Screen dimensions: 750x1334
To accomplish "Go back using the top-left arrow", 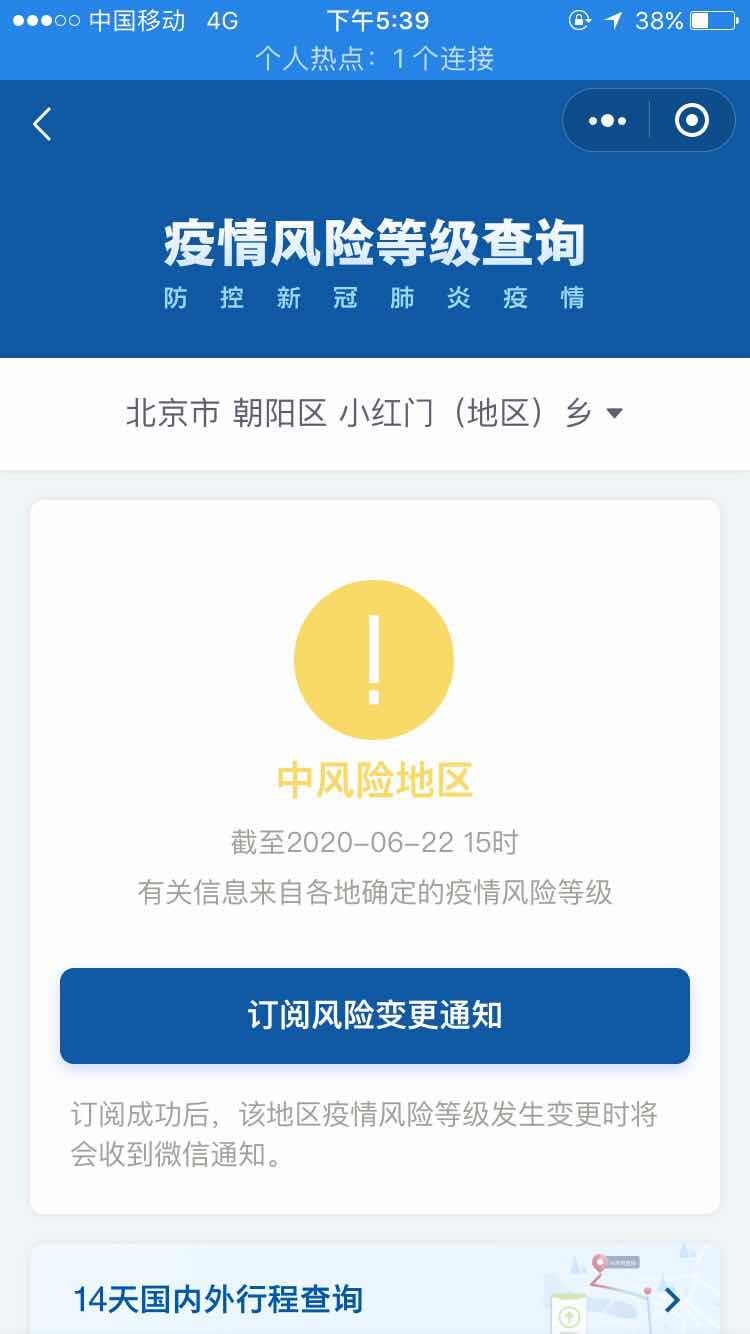I will point(42,124).
